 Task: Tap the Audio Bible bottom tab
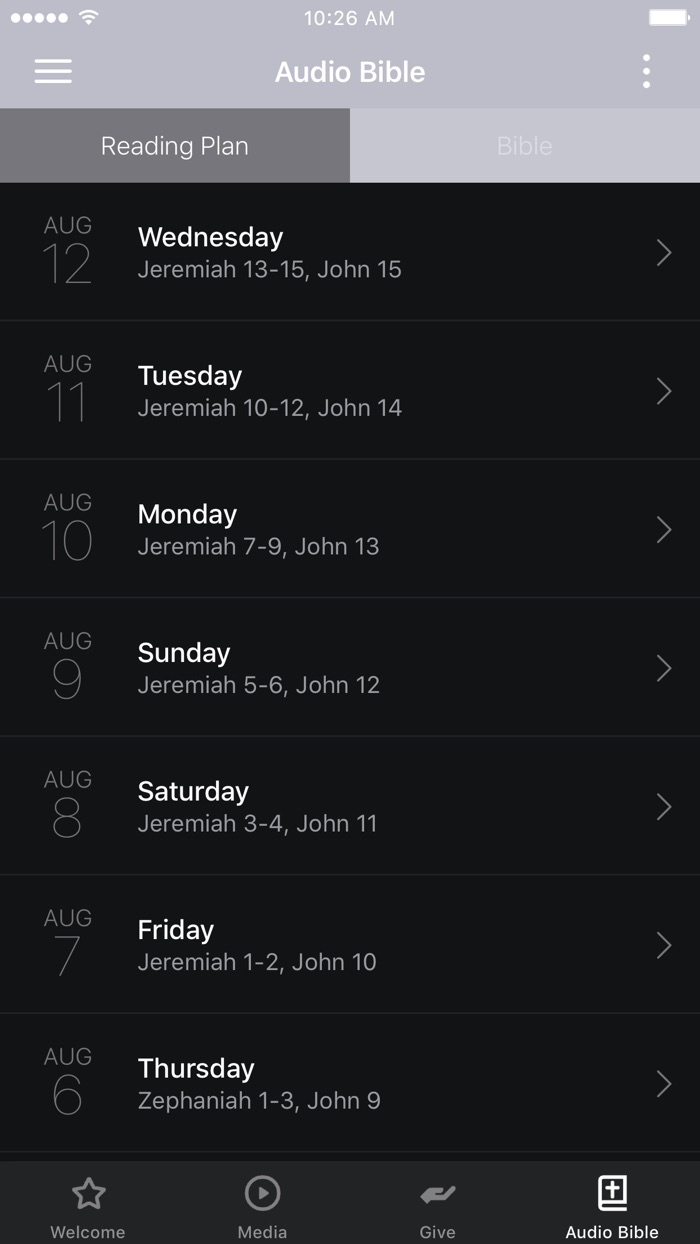(x=612, y=1205)
